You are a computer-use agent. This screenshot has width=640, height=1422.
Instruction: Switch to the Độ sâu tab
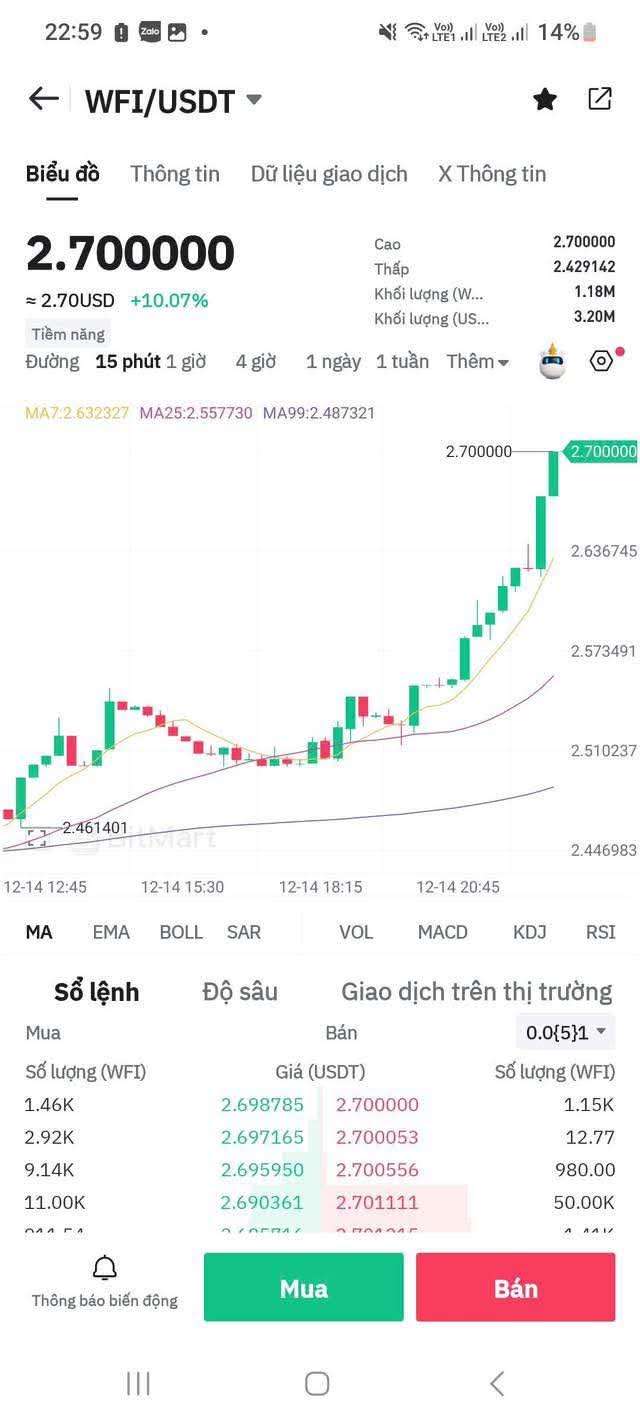pyautogui.click(x=240, y=992)
